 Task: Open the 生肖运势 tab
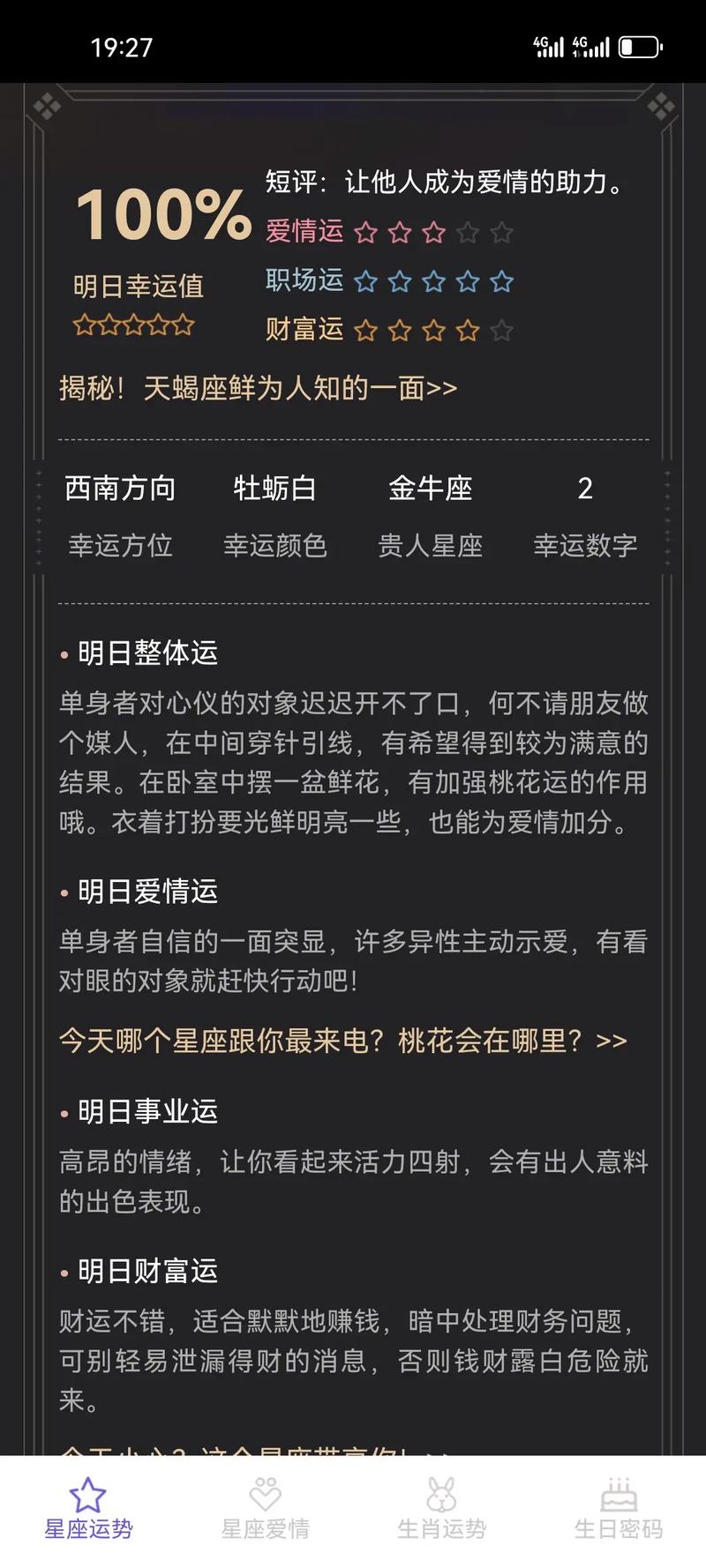pyautogui.click(x=441, y=1510)
